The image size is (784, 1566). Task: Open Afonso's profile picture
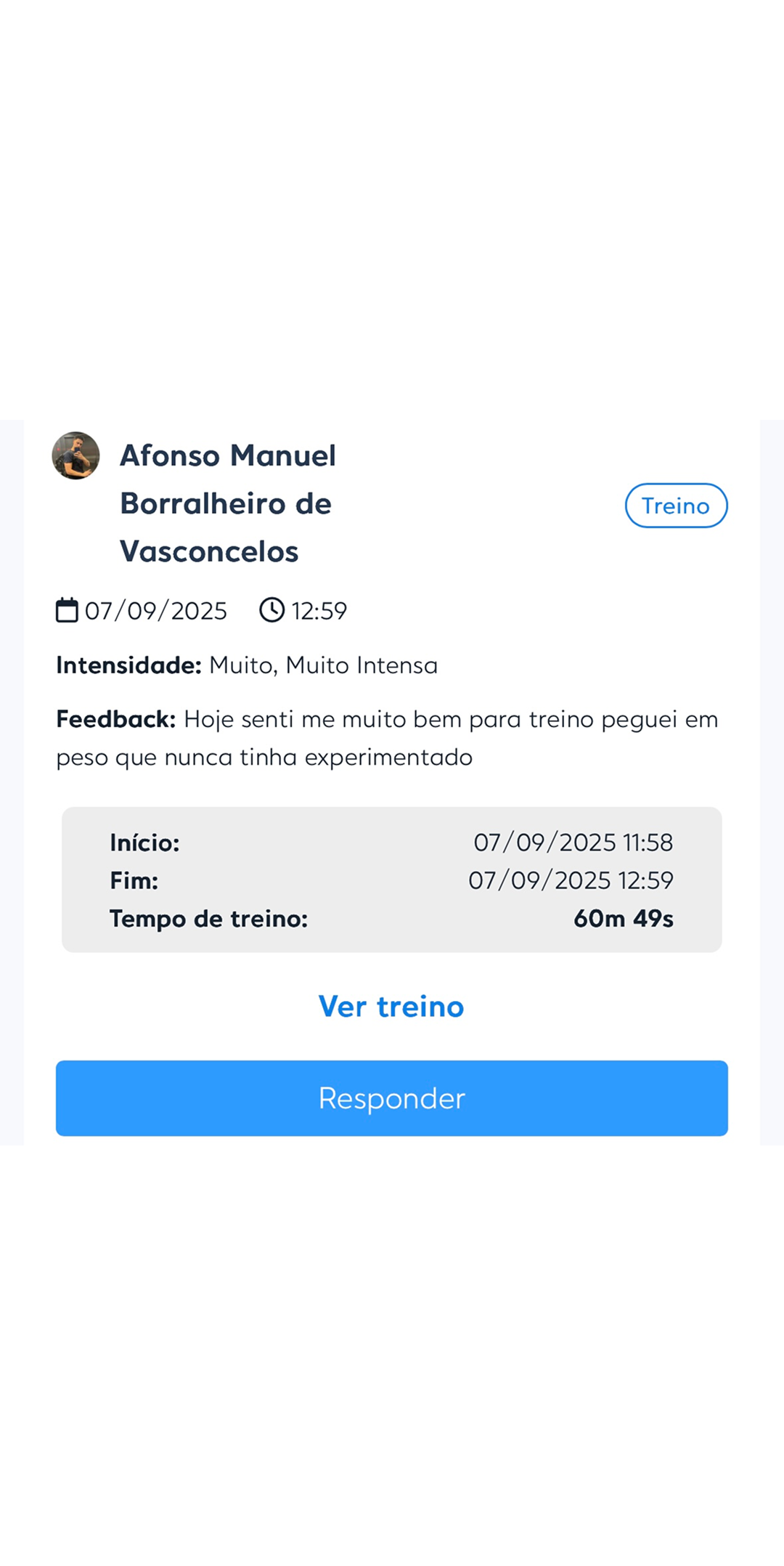click(75, 456)
